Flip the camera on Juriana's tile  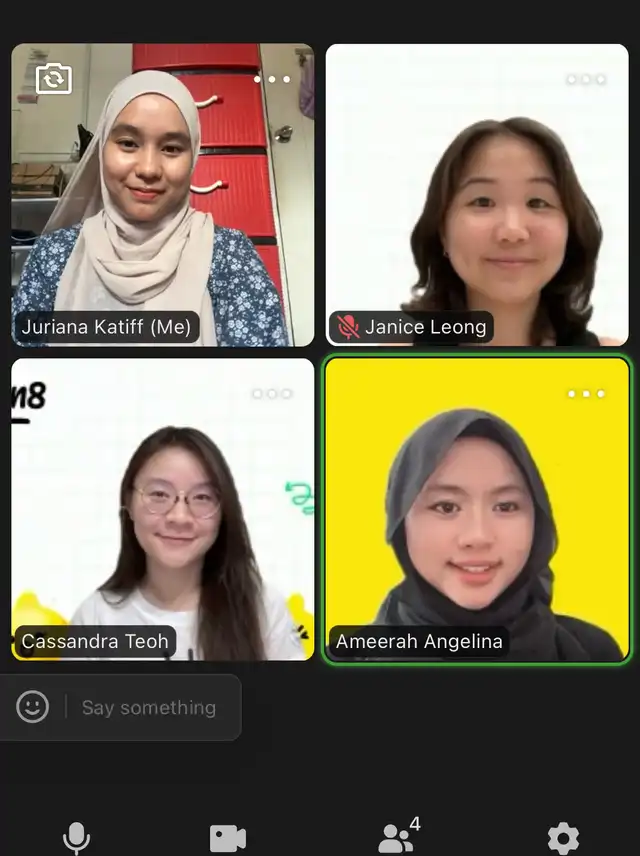pyautogui.click(x=54, y=78)
